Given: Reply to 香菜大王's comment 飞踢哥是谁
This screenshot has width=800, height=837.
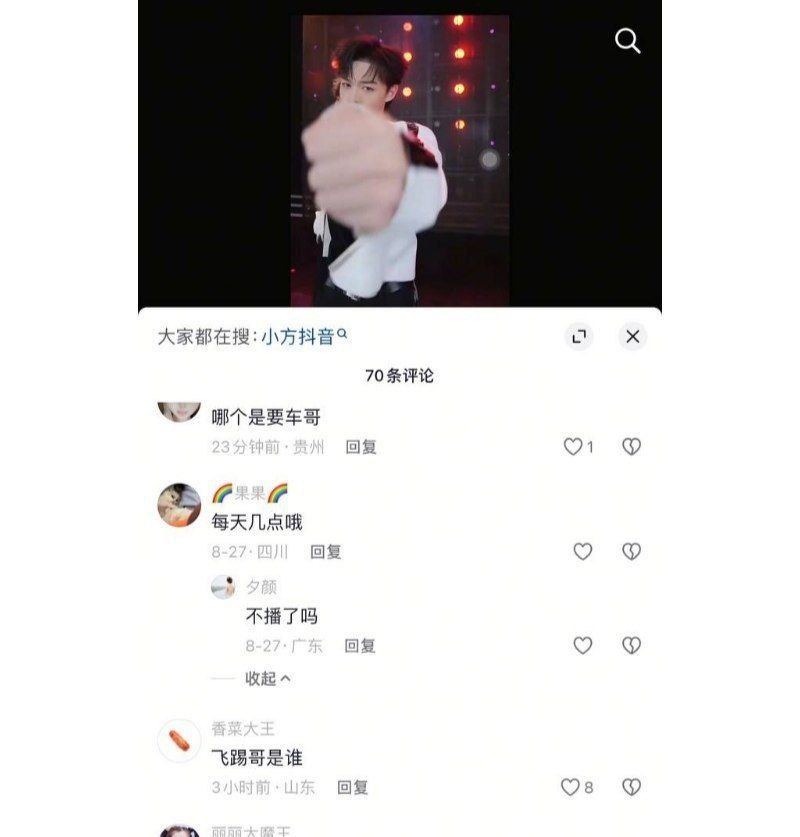Looking at the screenshot, I should (353, 787).
